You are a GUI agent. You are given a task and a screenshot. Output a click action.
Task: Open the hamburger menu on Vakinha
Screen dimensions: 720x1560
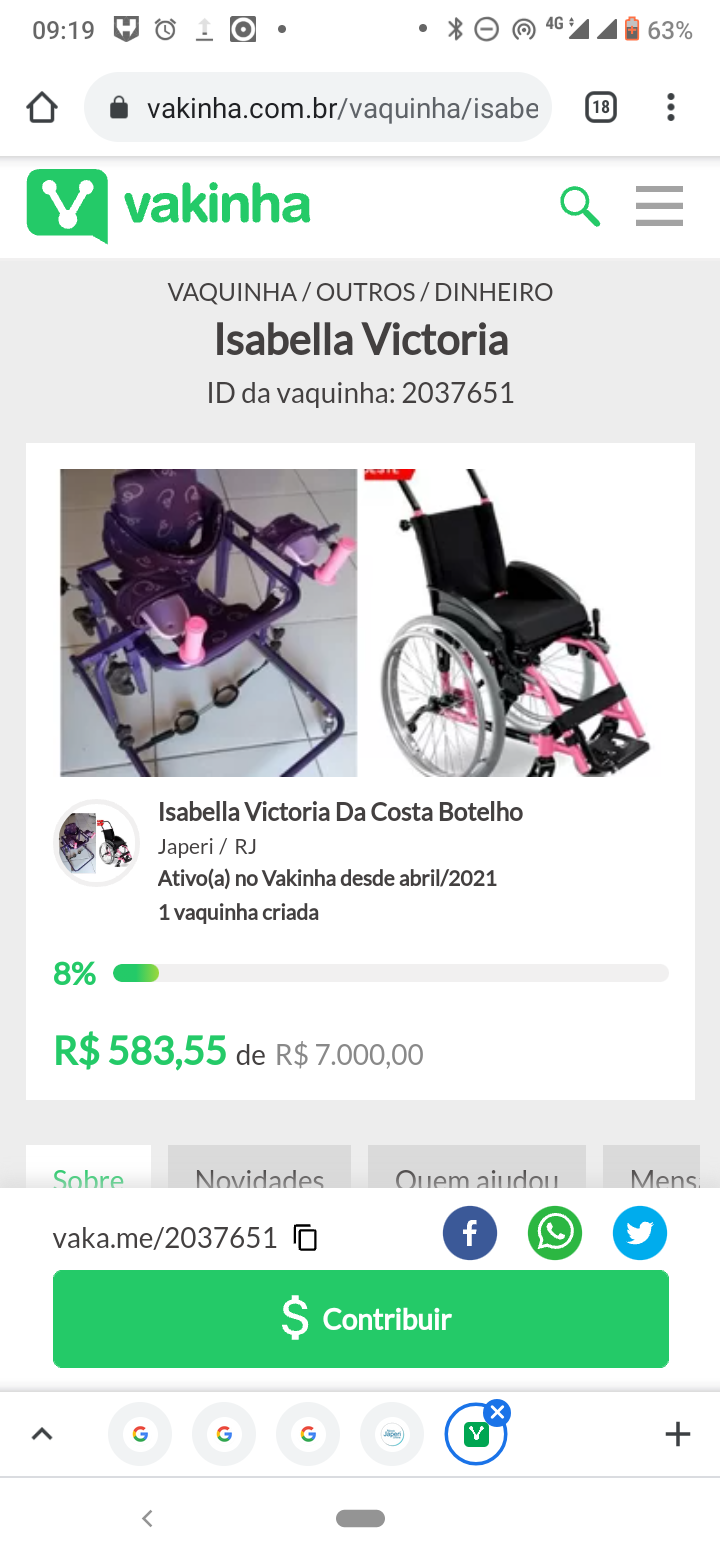point(659,206)
